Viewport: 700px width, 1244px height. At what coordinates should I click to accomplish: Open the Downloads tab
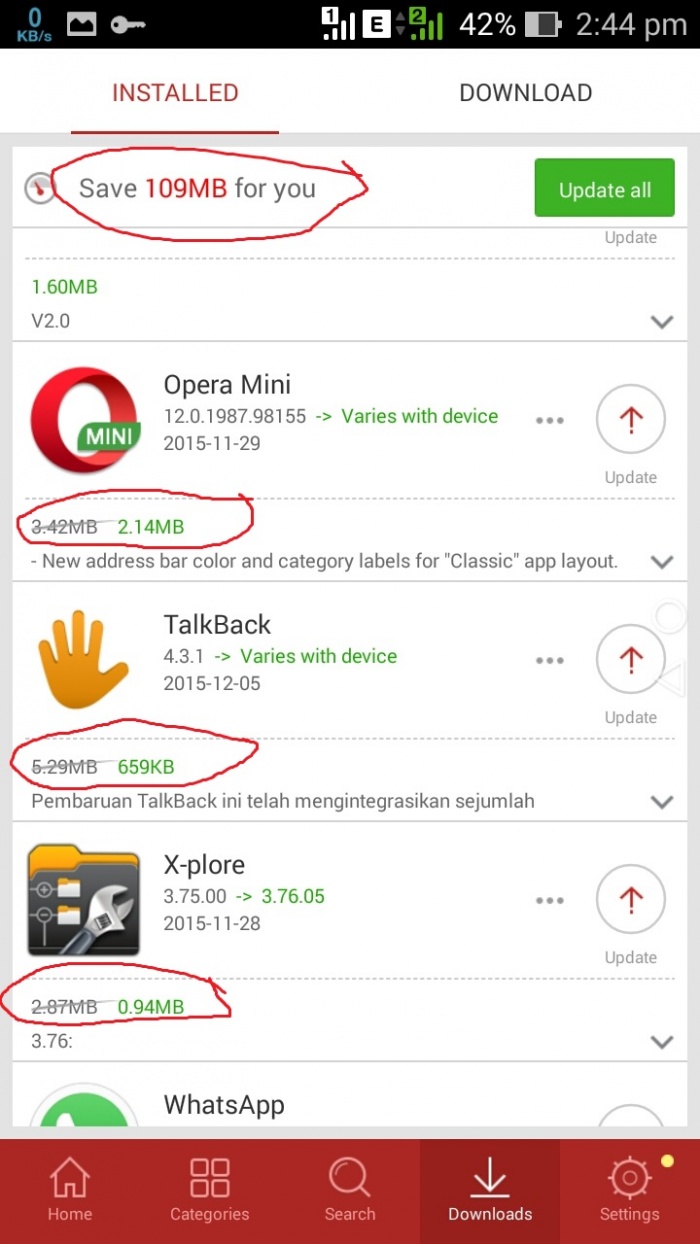(490, 1191)
